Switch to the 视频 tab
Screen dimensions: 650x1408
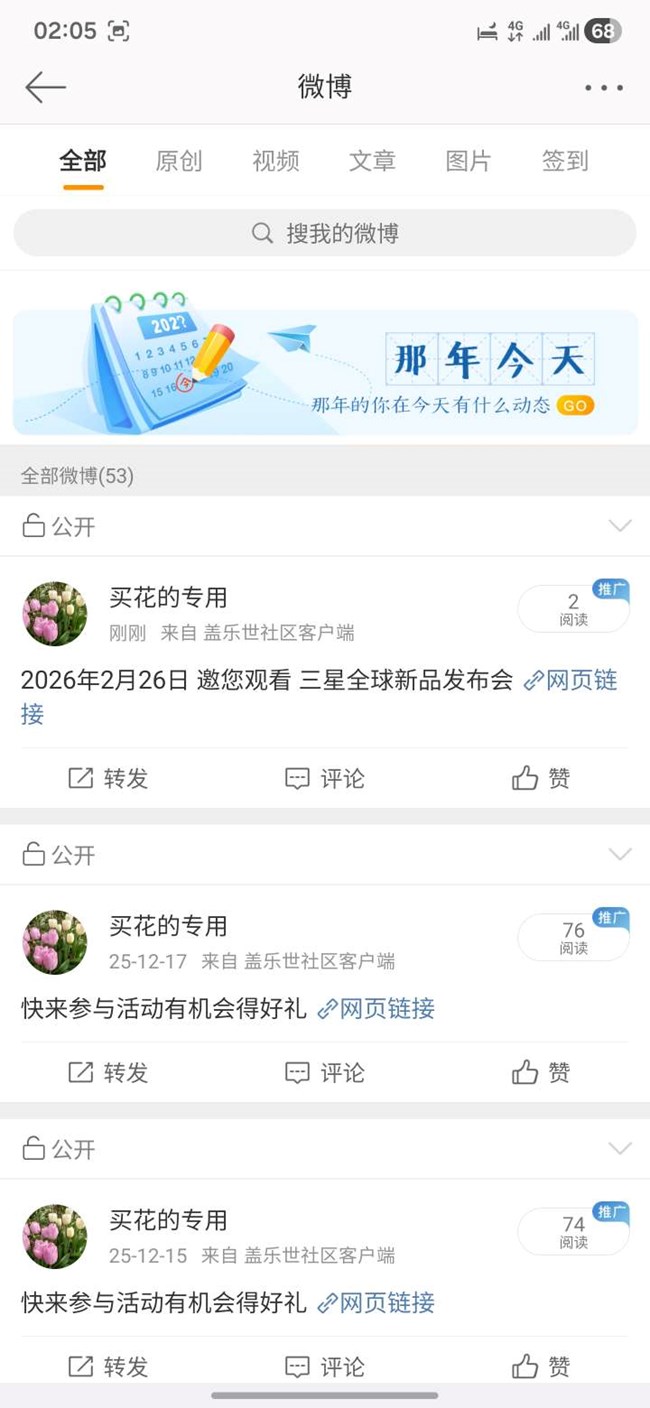[276, 161]
